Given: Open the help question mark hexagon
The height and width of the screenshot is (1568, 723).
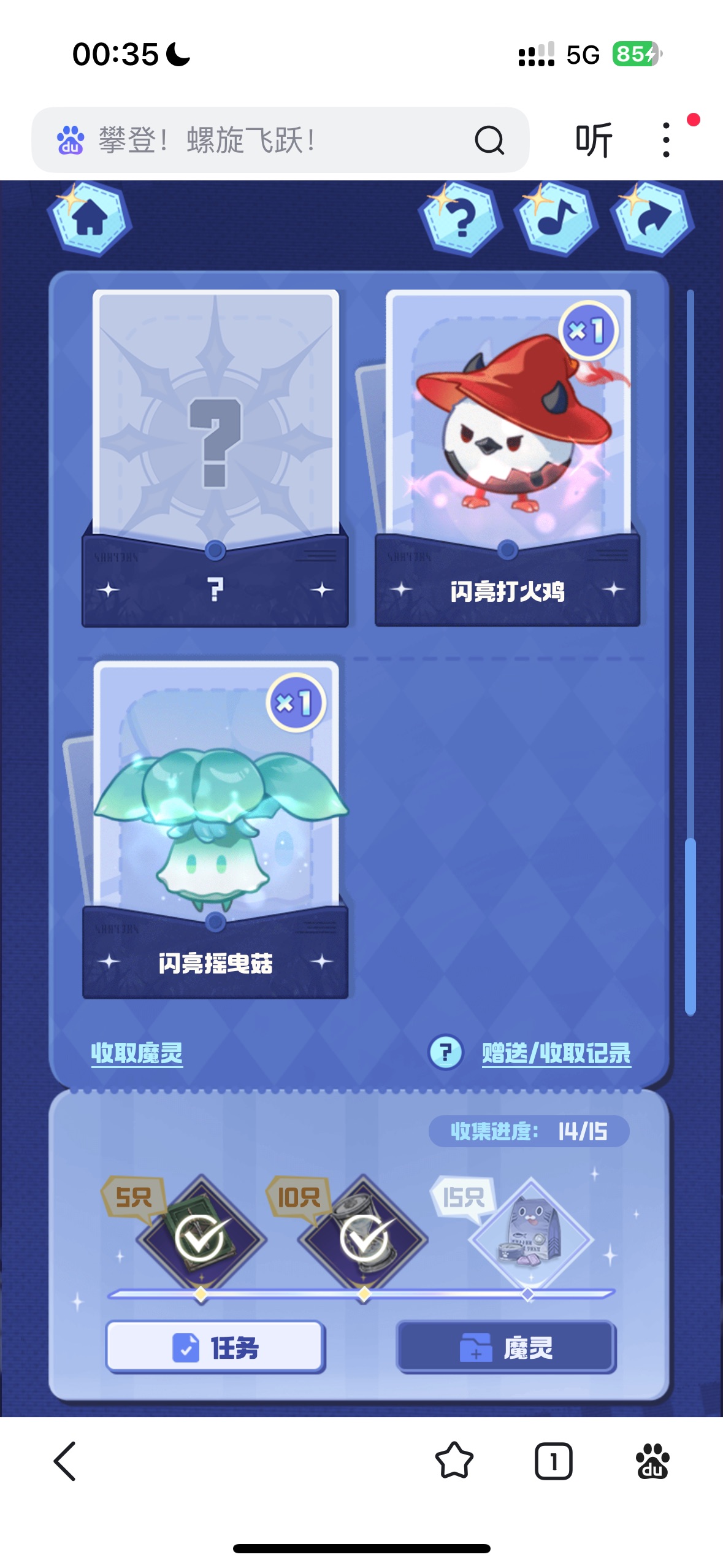Looking at the screenshot, I should pyautogui.click(x=461, y=219).
